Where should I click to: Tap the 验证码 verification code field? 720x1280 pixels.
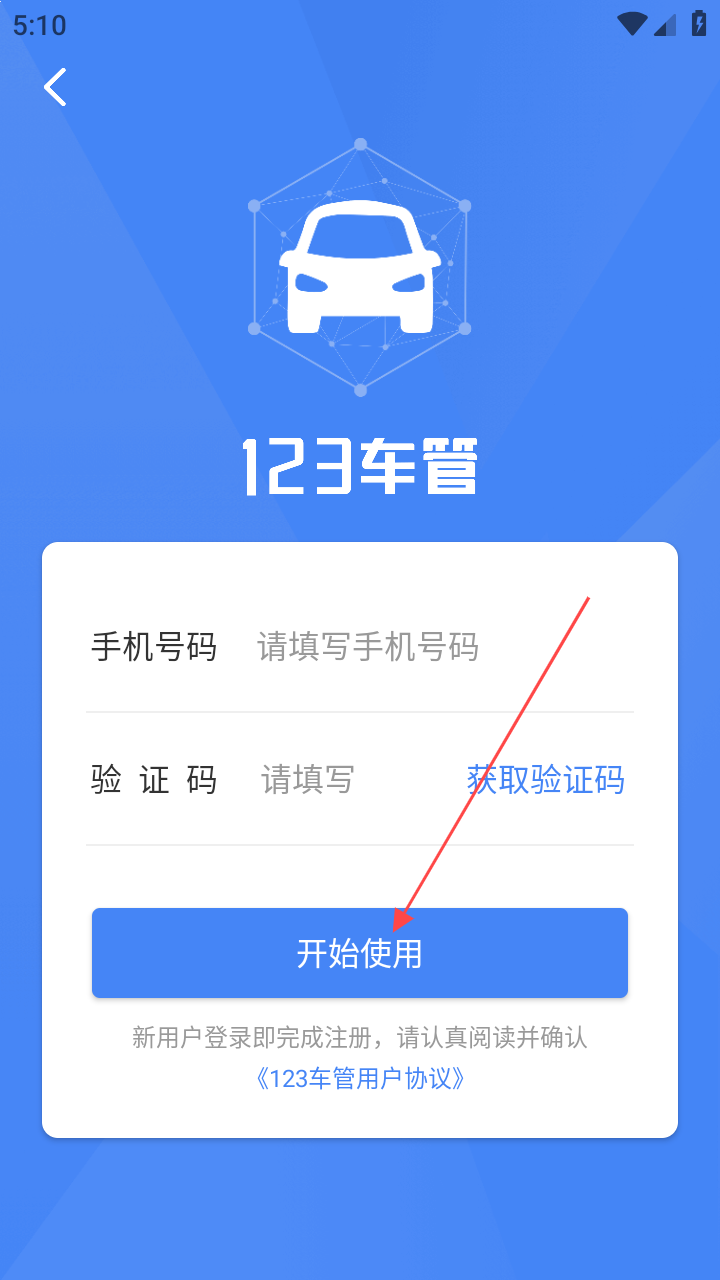click(340, 779)
